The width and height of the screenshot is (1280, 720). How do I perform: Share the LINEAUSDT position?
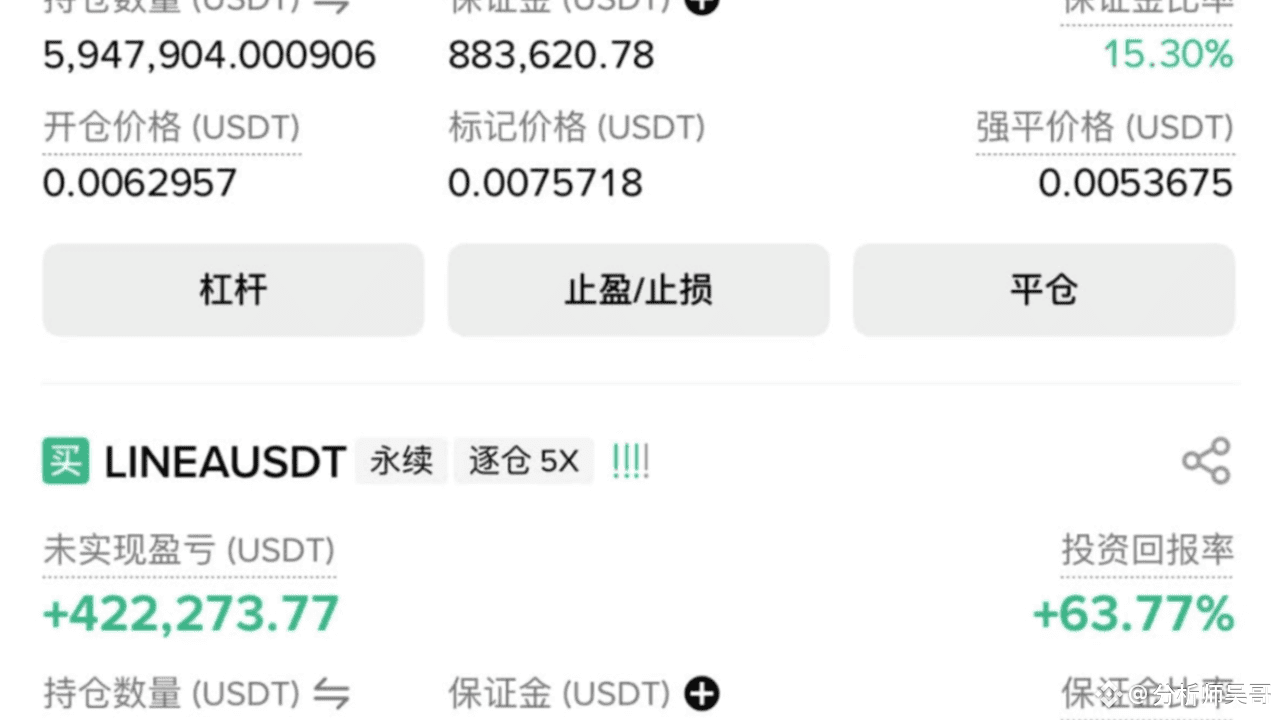click(1206, 461)
